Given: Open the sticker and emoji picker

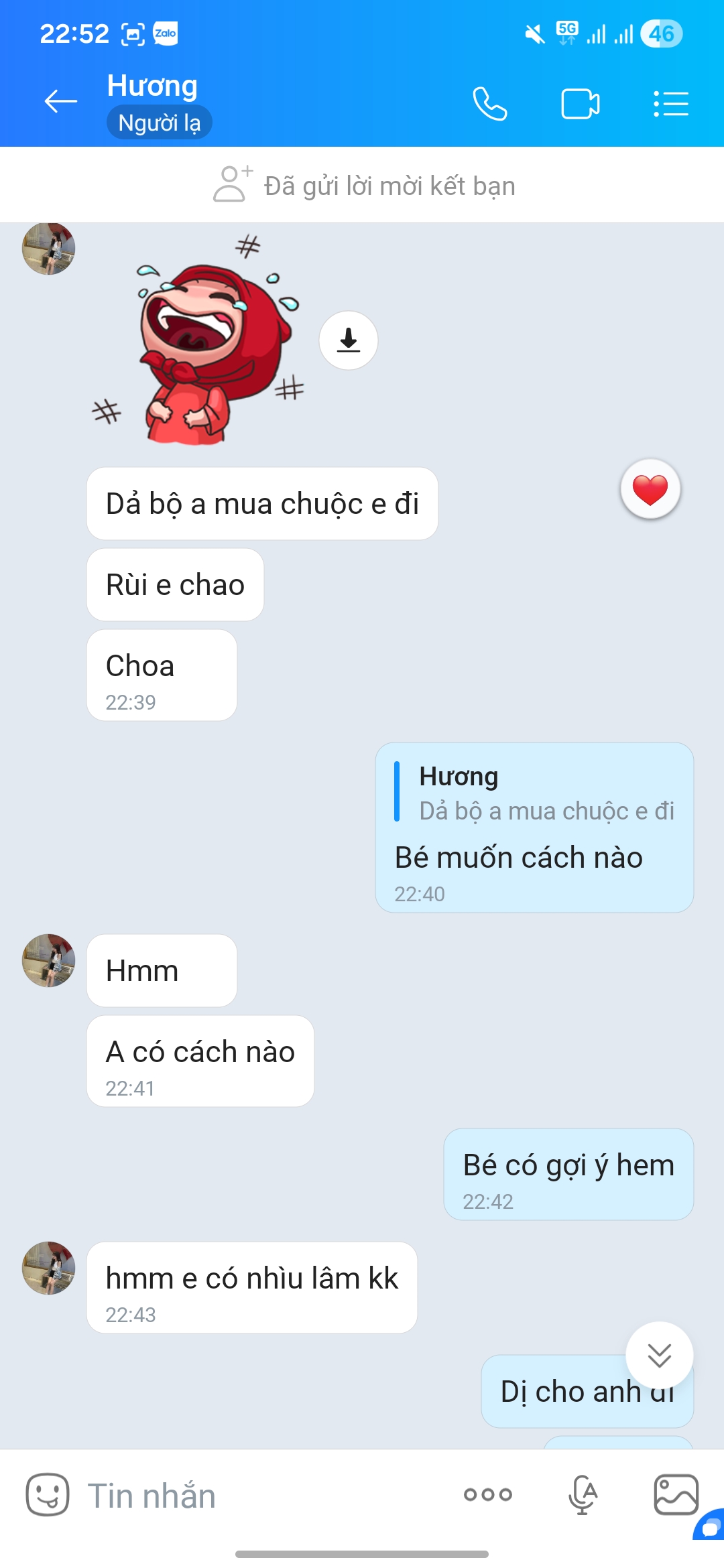Looking at the screenshot, I should (47, 1494).
